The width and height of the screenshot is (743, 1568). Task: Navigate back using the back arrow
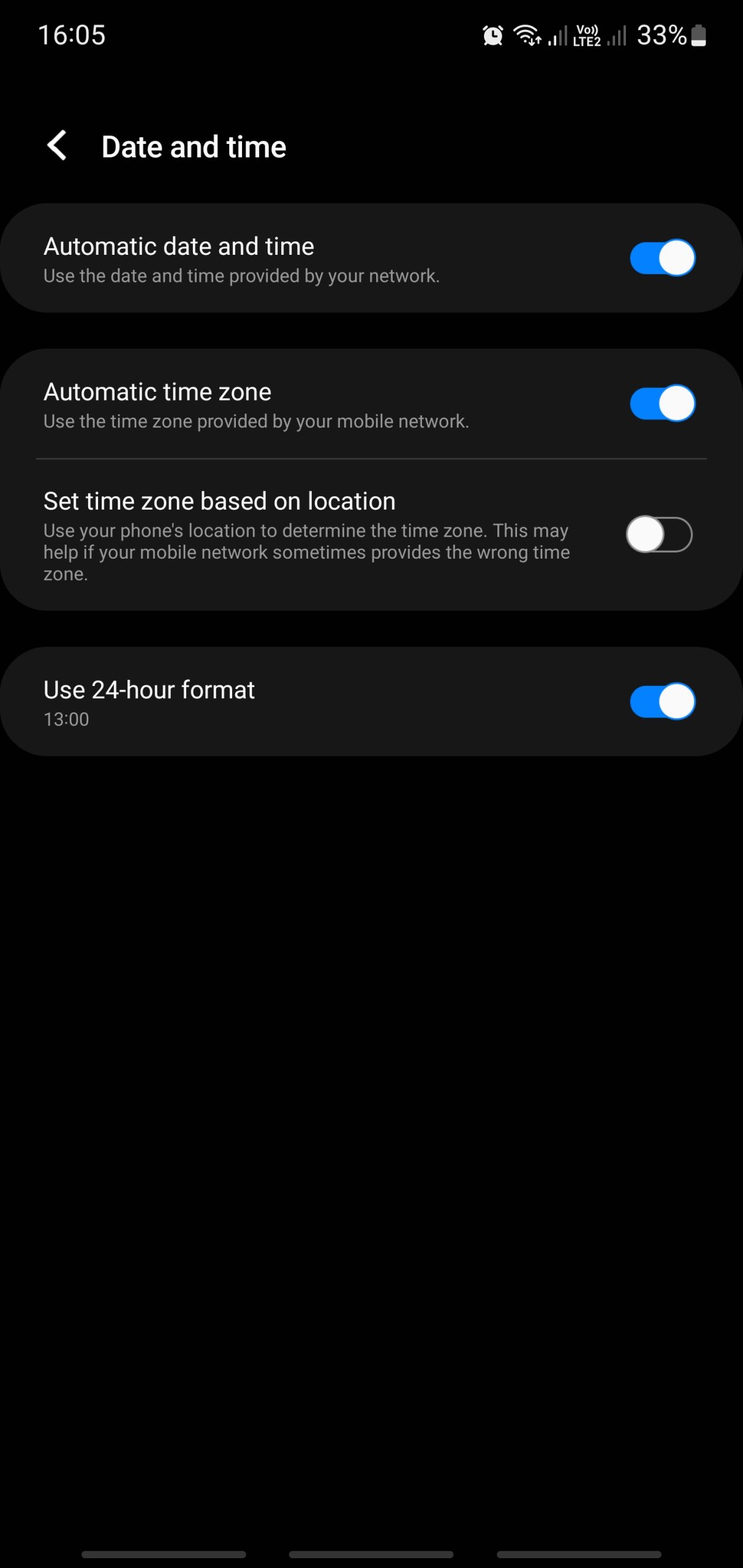click(x=58, y=146)
